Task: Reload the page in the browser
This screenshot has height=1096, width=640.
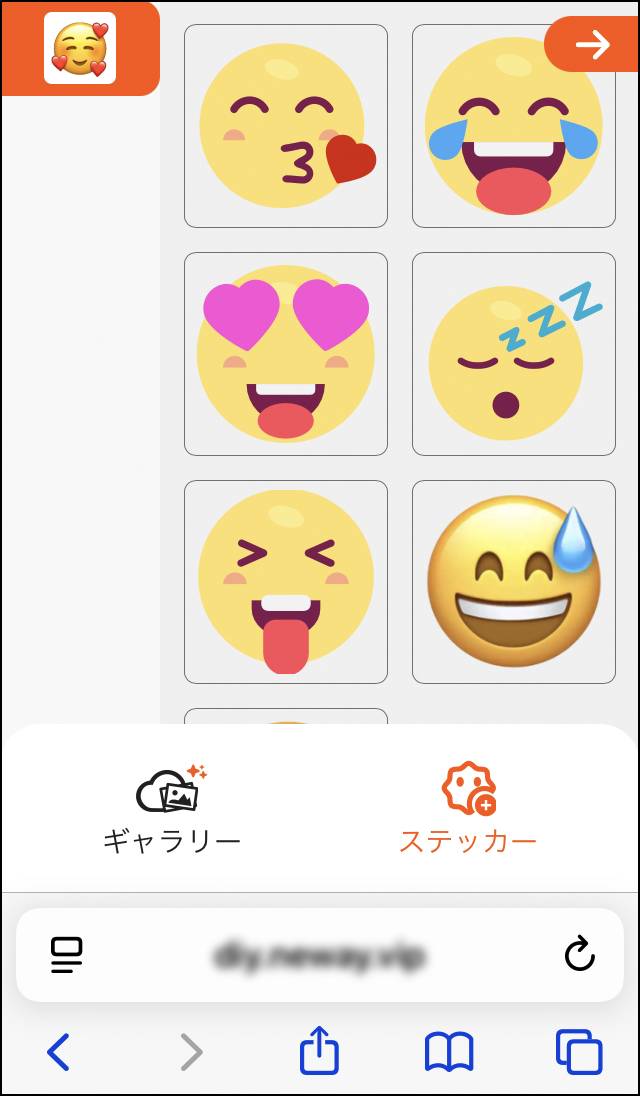Action: pos(579,956)
